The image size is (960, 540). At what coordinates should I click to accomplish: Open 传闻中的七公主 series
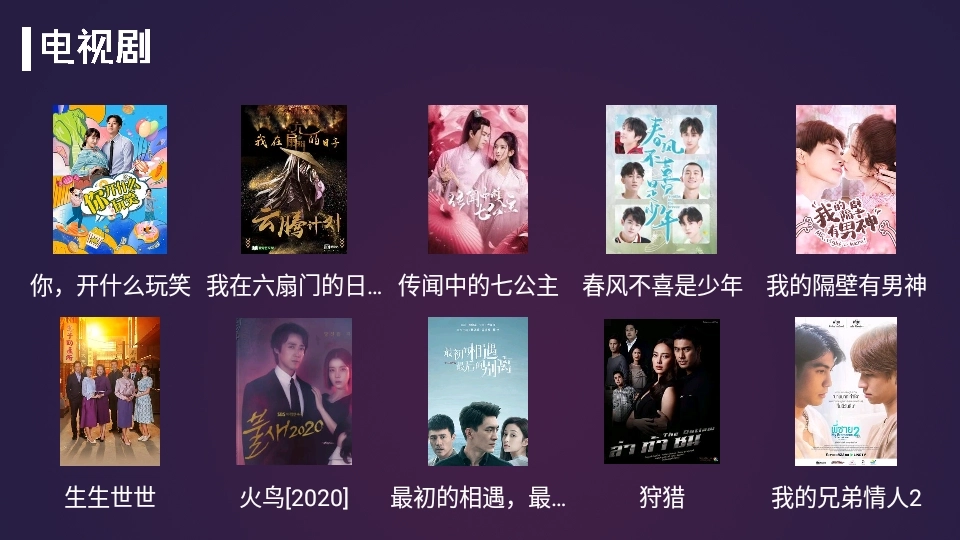click(478, 180)
